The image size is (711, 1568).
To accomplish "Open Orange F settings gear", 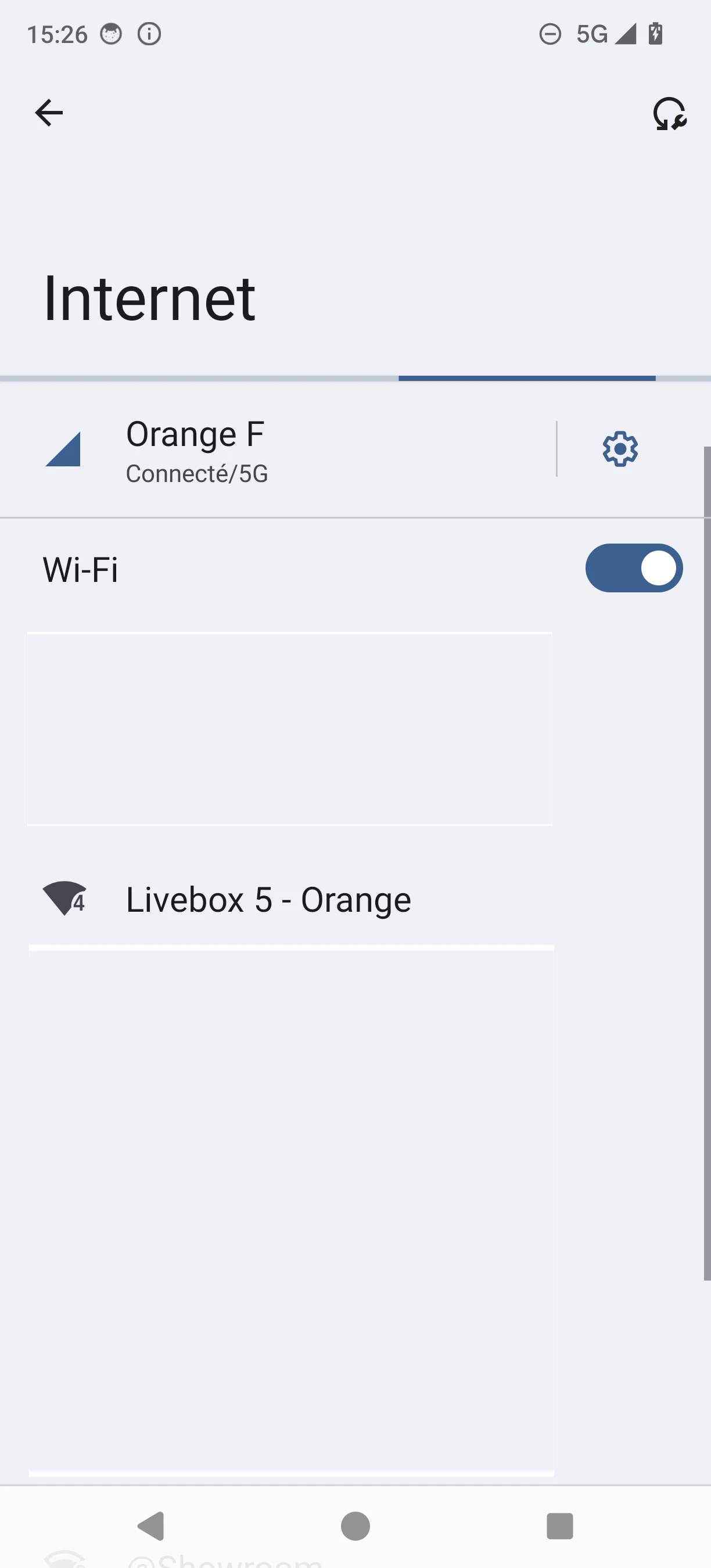I will [620, 449].
